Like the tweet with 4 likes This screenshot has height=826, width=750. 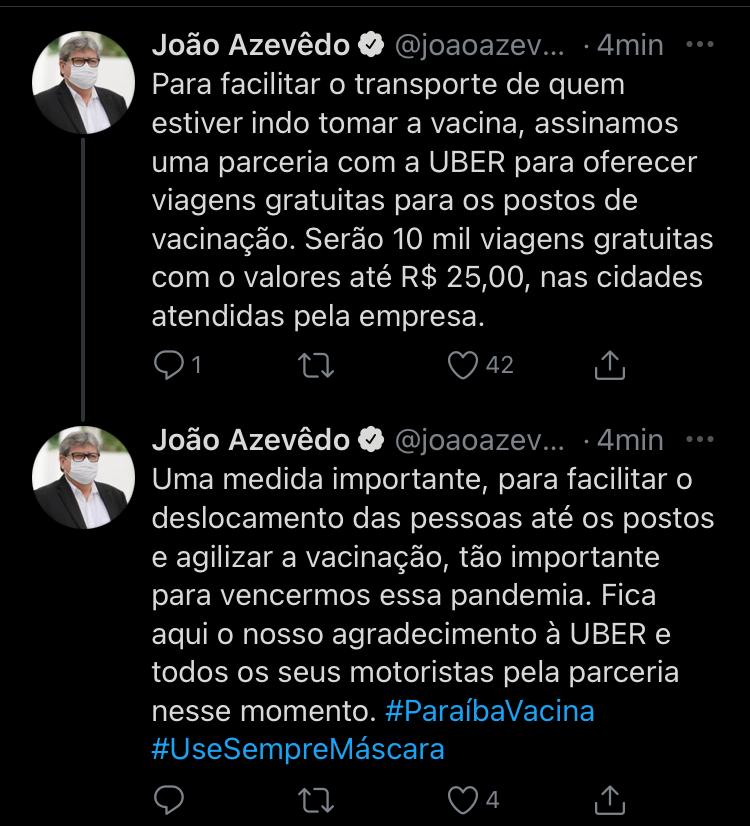tap(463, 800)
